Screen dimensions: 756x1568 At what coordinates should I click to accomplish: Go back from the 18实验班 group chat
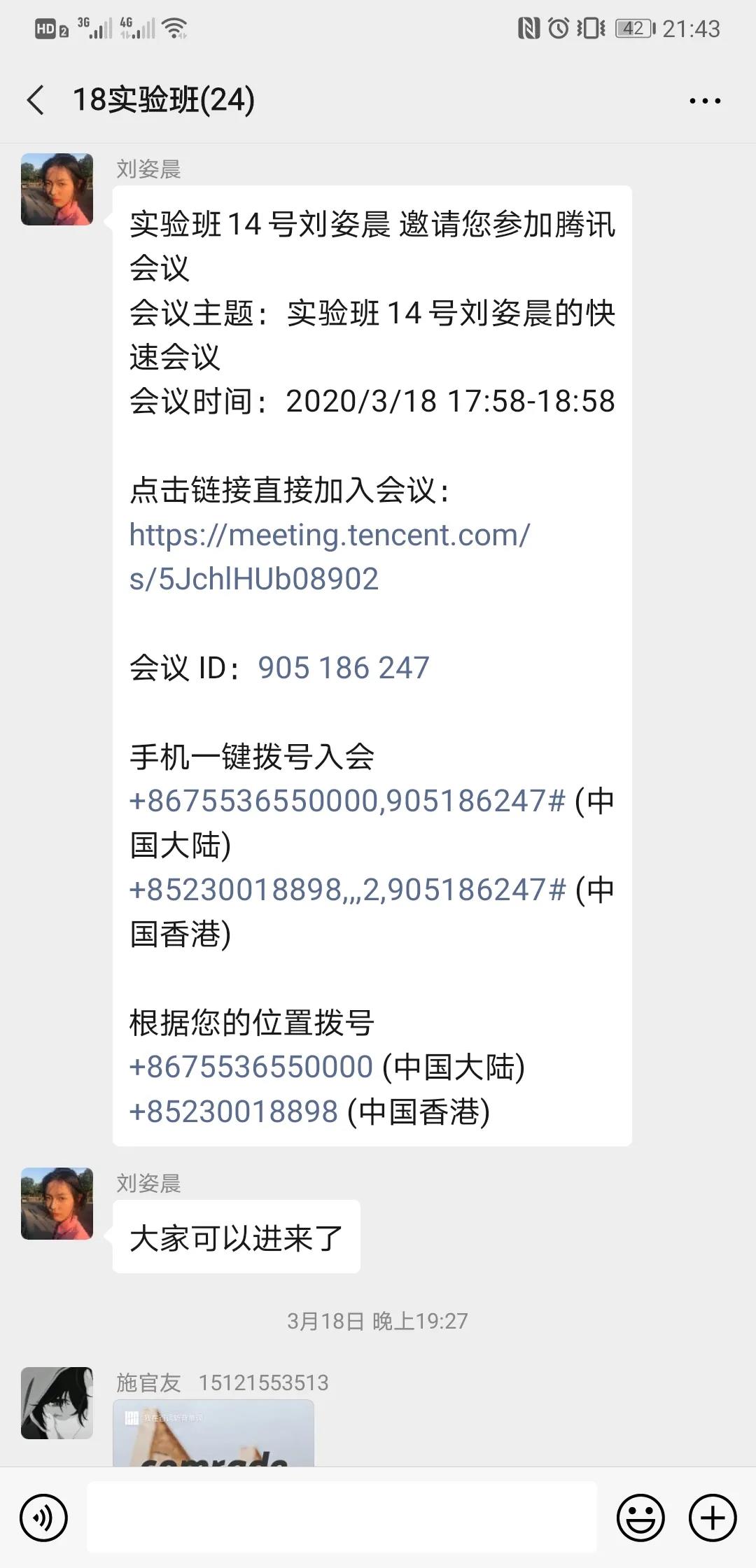coord(36,100)
